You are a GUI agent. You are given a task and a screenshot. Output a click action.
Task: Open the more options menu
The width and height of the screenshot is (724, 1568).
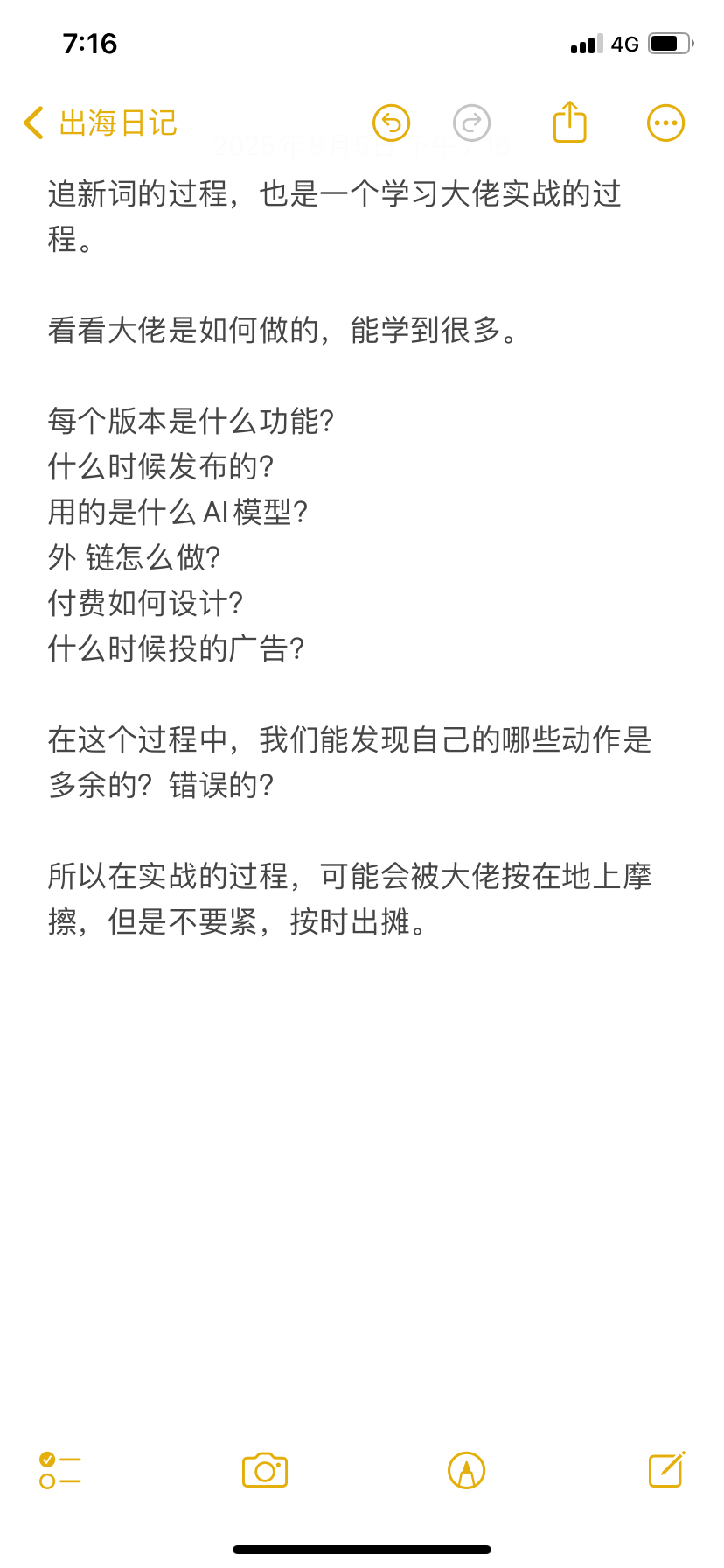[665, 123]
